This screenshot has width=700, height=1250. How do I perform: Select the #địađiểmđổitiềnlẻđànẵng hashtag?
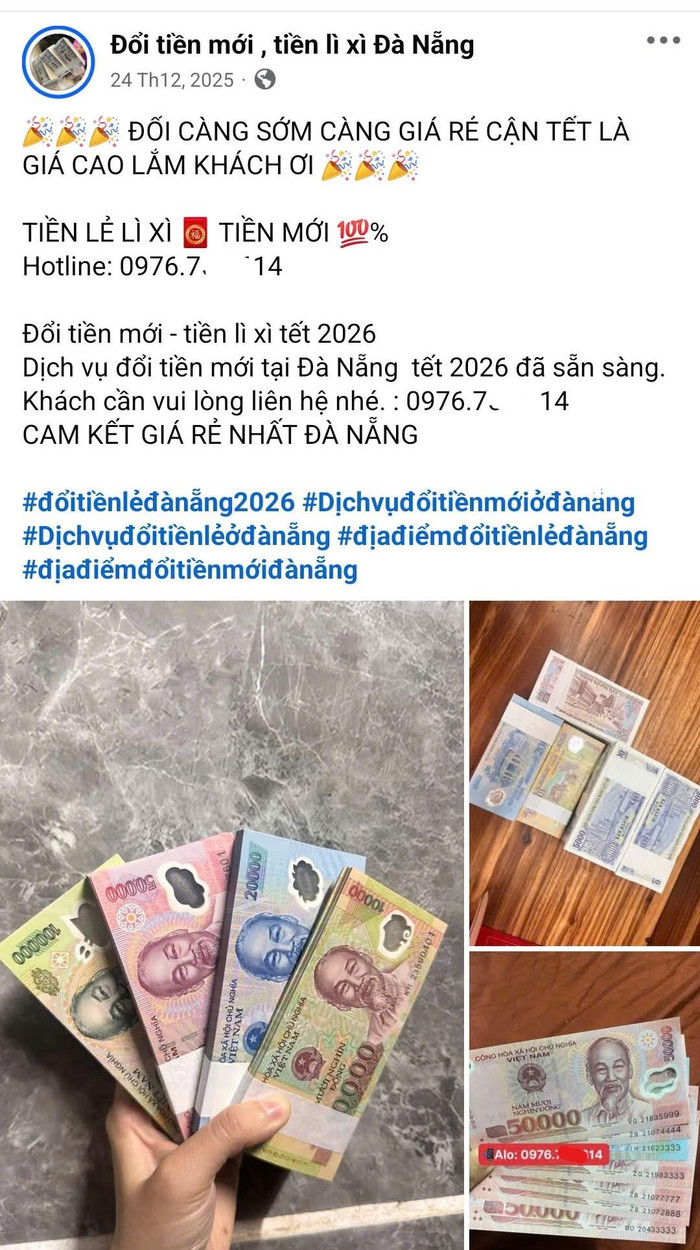[x=492, y=536]
